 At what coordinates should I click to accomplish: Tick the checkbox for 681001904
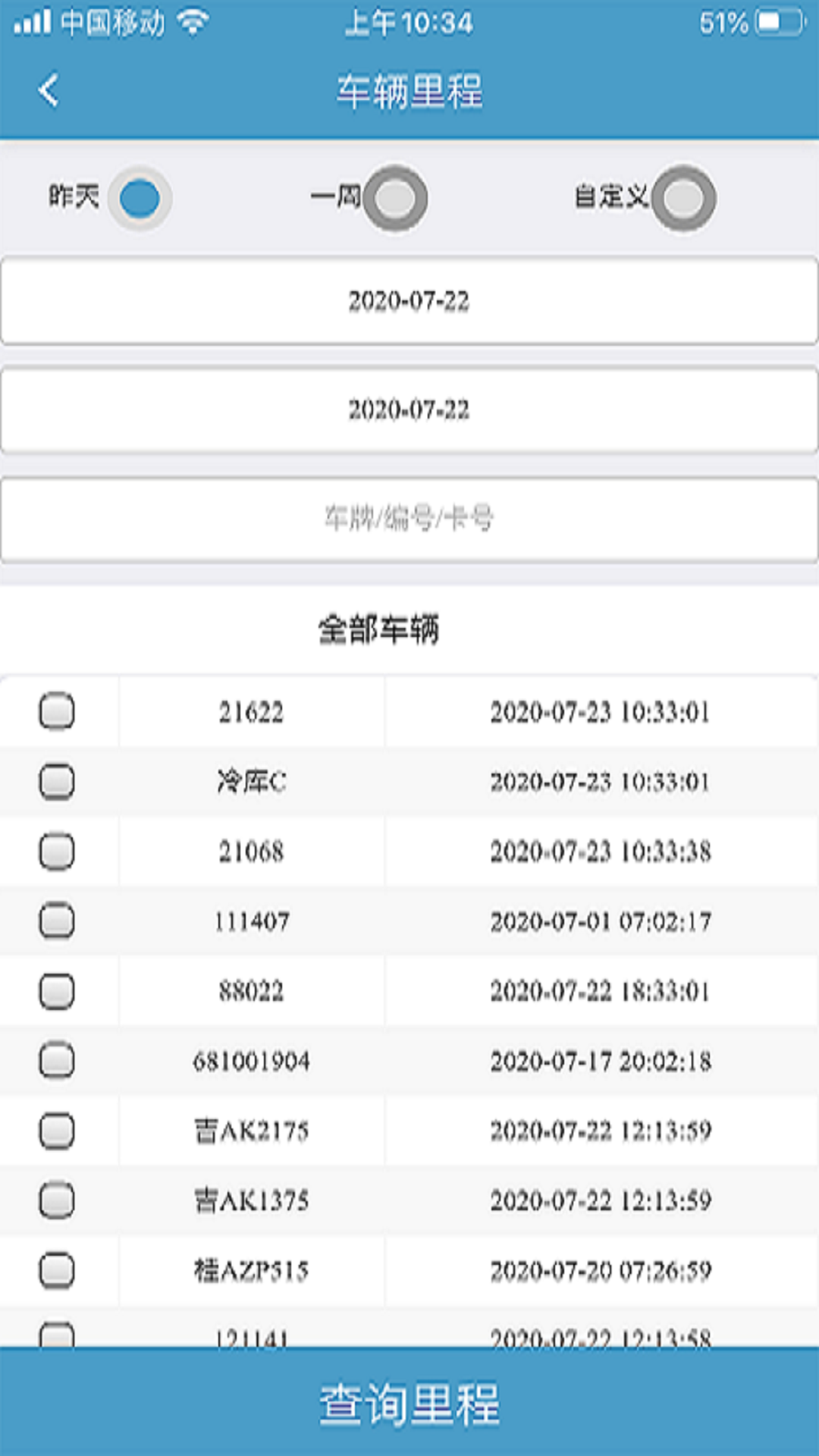(x=57, y=1060)
